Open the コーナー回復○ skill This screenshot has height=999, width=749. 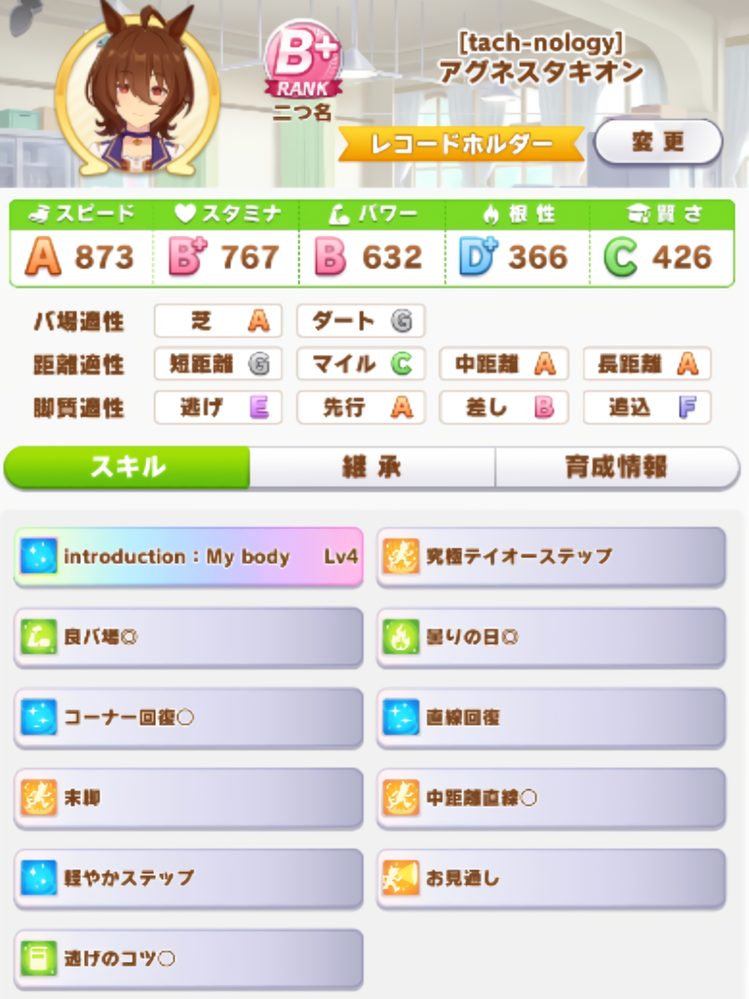pos(188,717)
